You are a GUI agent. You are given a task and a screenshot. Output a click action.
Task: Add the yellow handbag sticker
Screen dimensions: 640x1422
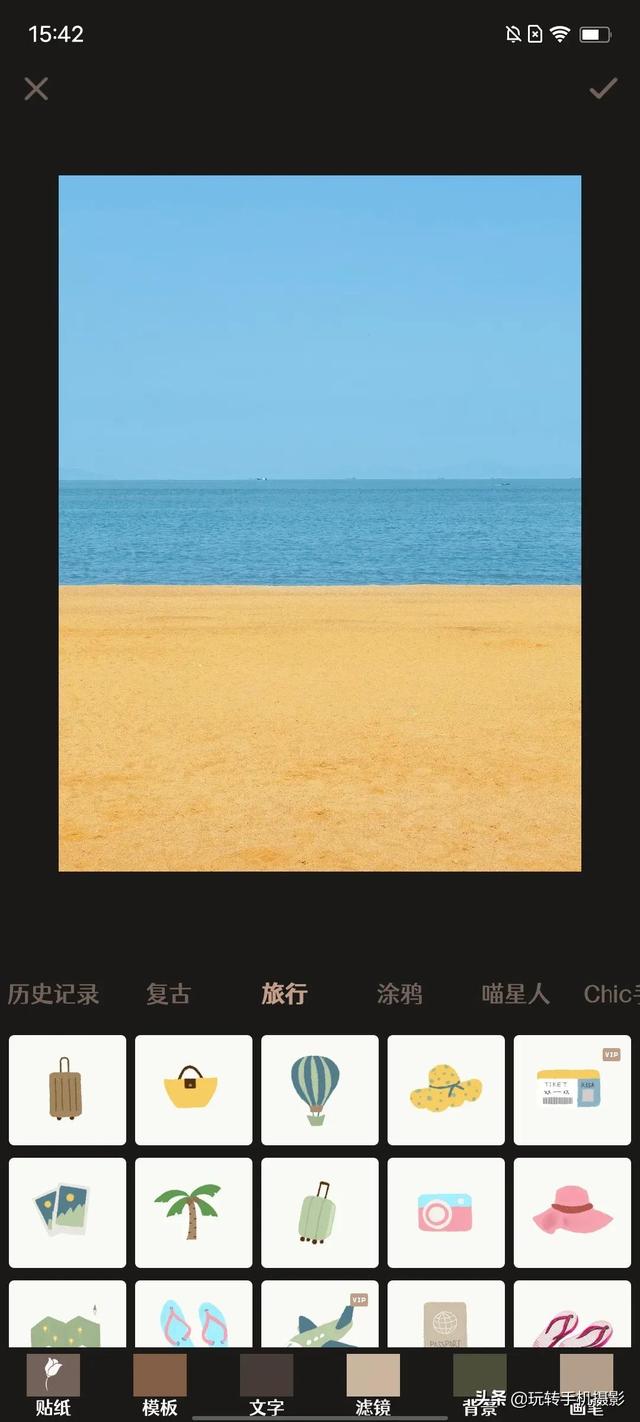194,1090
